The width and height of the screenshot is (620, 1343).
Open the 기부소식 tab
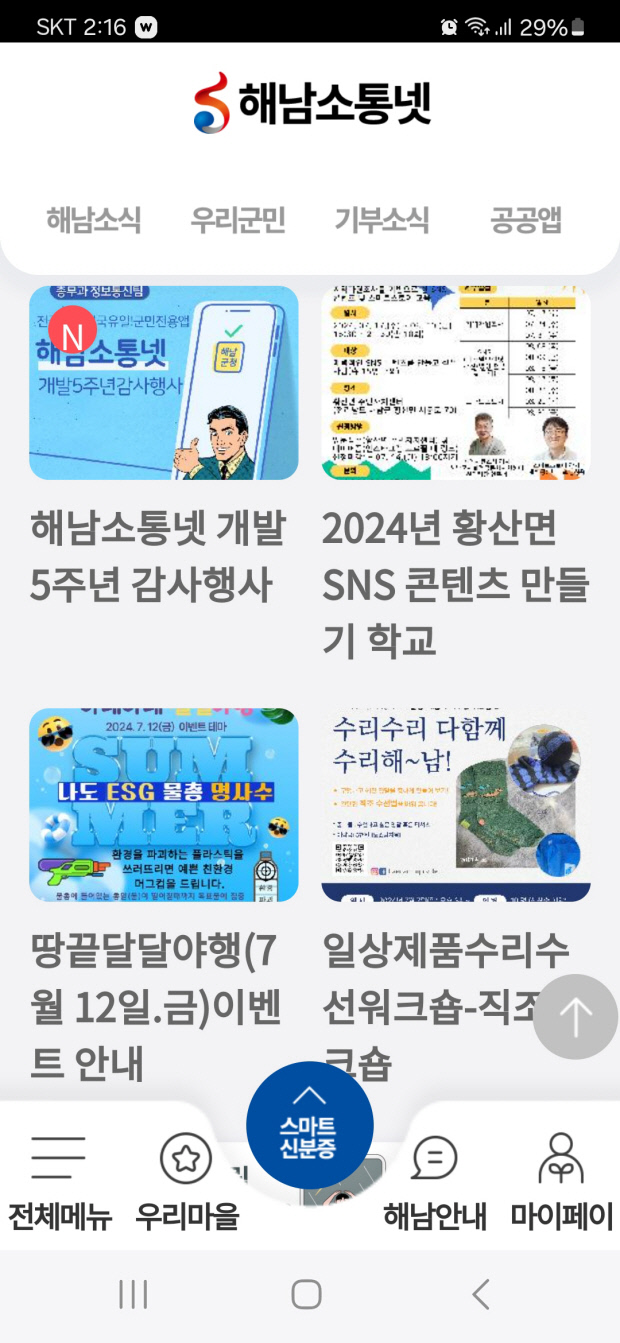(x=382, y=220)
